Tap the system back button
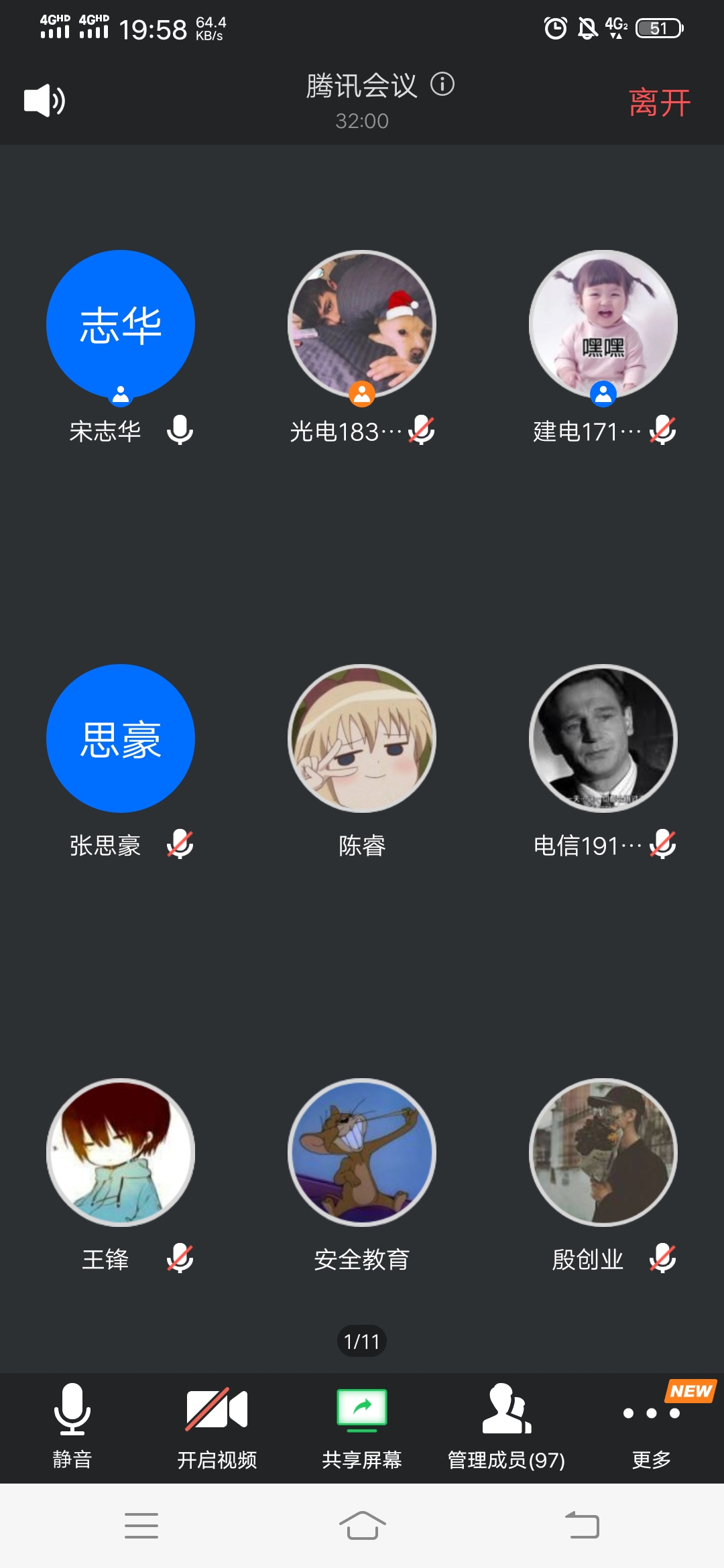 pyautogui.click(x=582, y=1526)
